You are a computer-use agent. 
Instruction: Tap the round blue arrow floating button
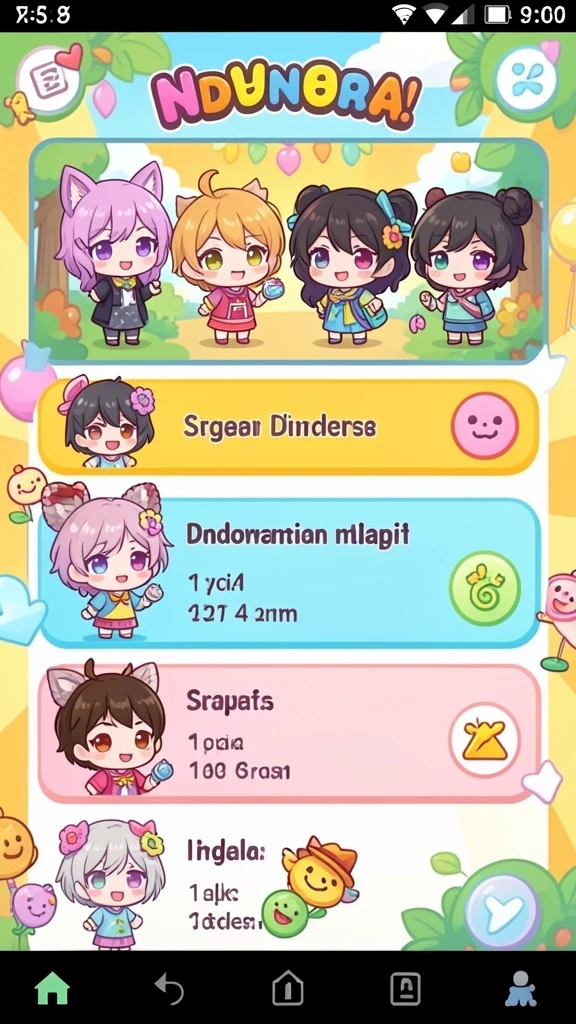tap(502, 911)
